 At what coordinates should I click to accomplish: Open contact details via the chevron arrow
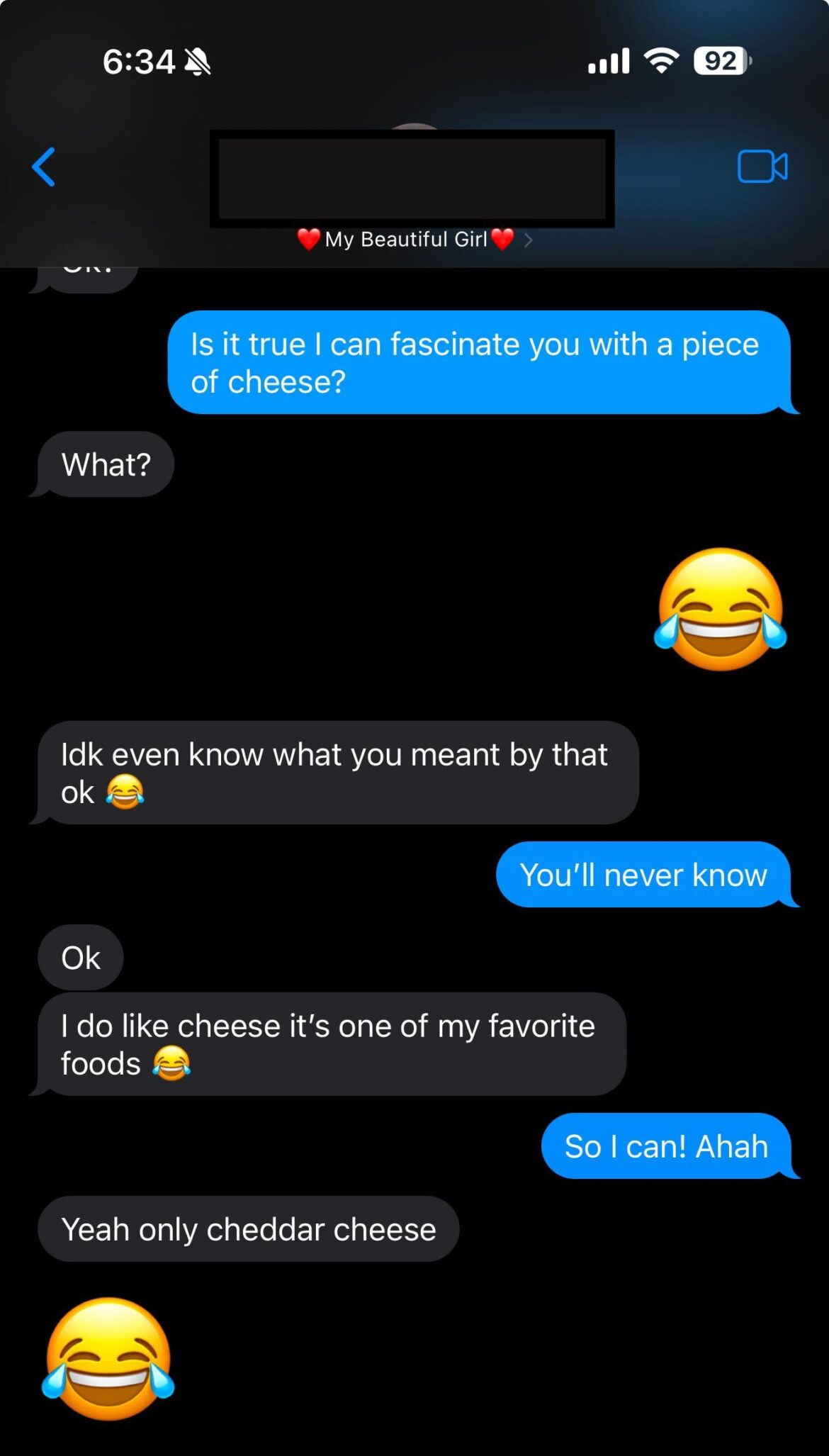coord(529,240)
